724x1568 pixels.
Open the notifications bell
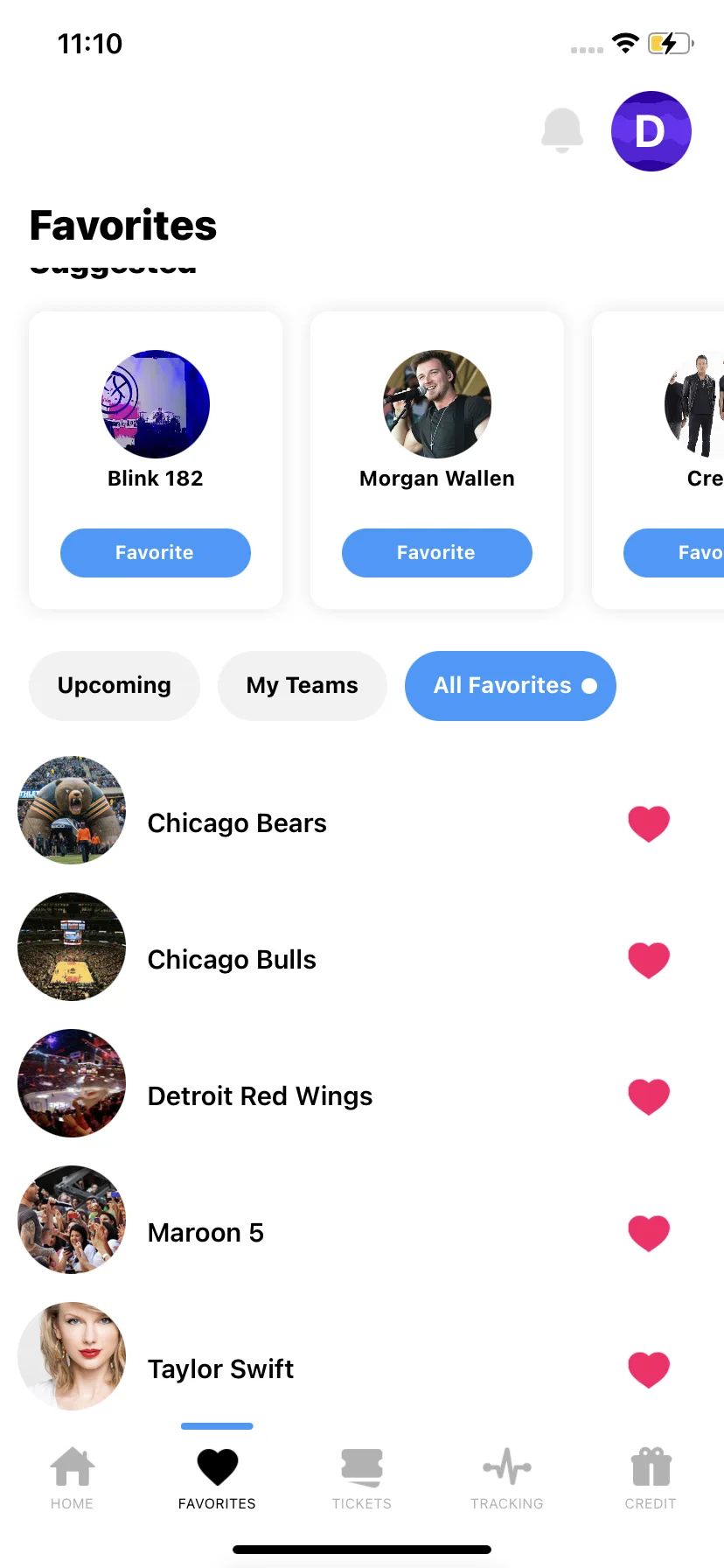pyautogui.click(x=562, y=131)
